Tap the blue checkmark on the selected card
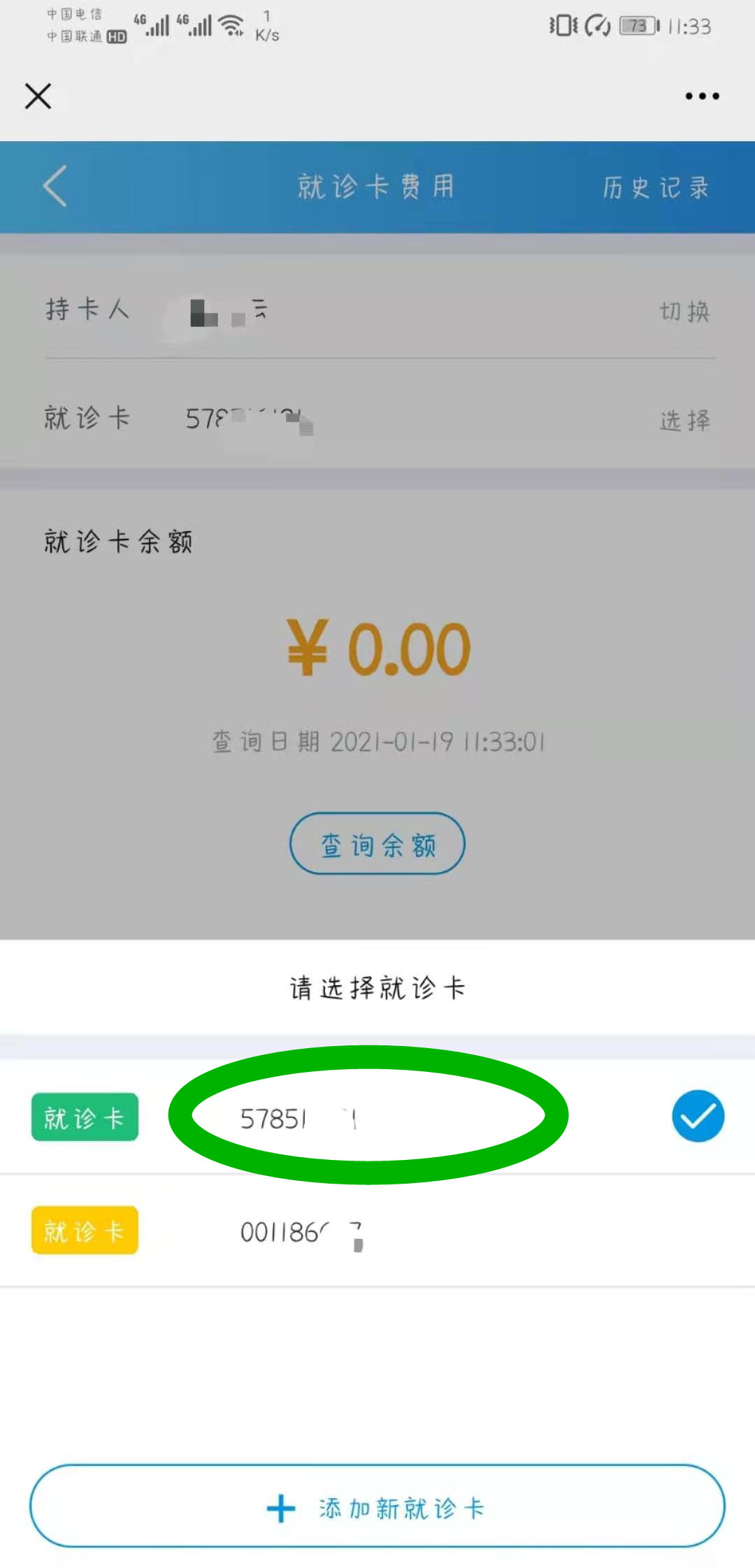The height and width of the screenshot is (1568, 755). 698,1116
